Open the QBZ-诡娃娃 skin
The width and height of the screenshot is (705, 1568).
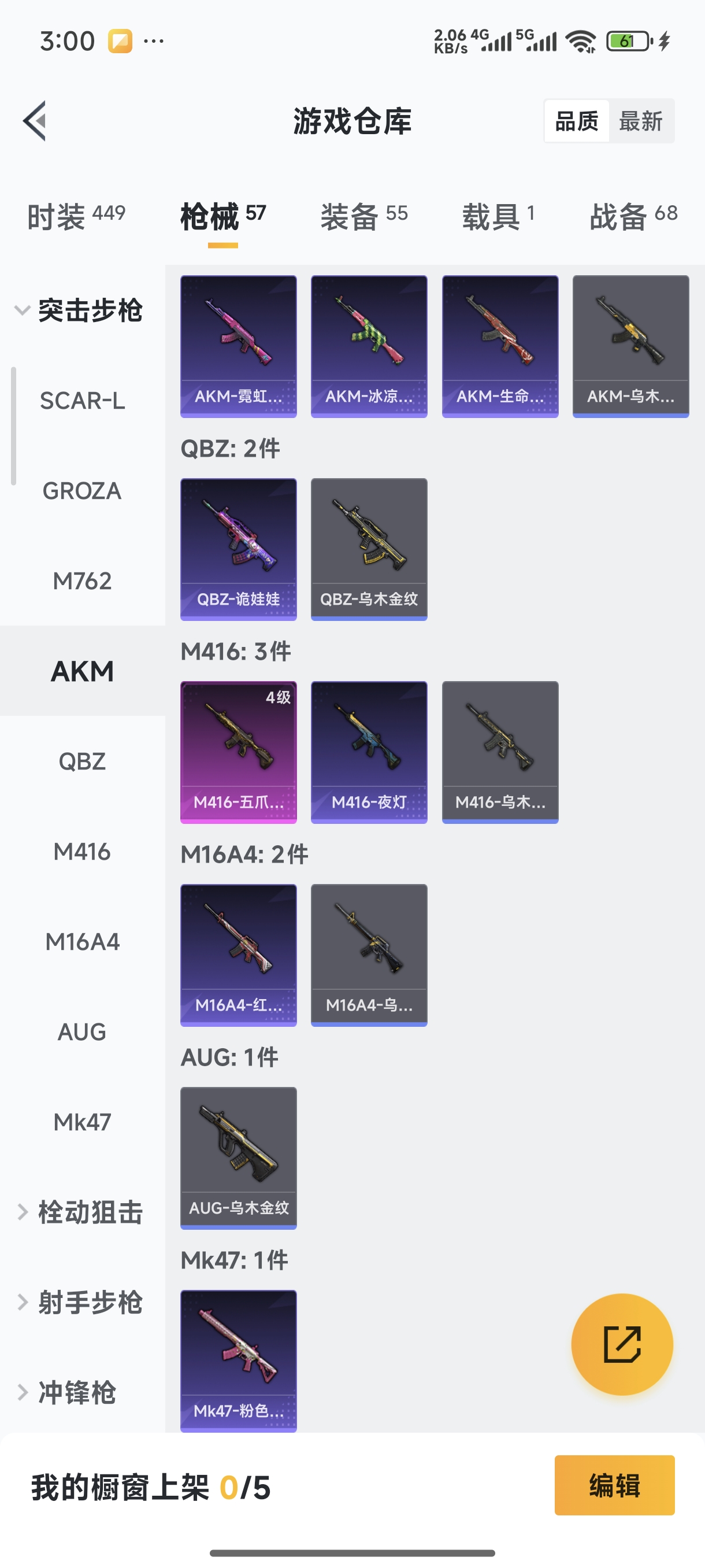[239, 549]
